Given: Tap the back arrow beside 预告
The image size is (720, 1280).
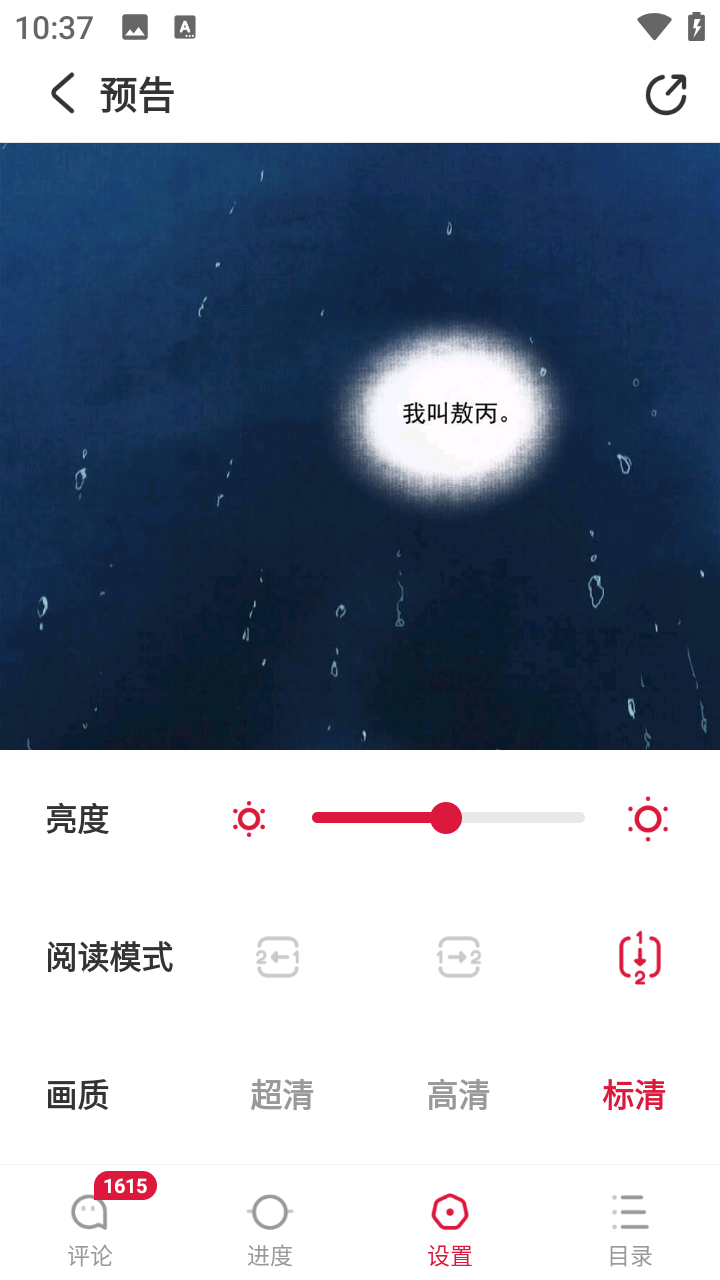Looking at the screenshot, I should 62,93.
